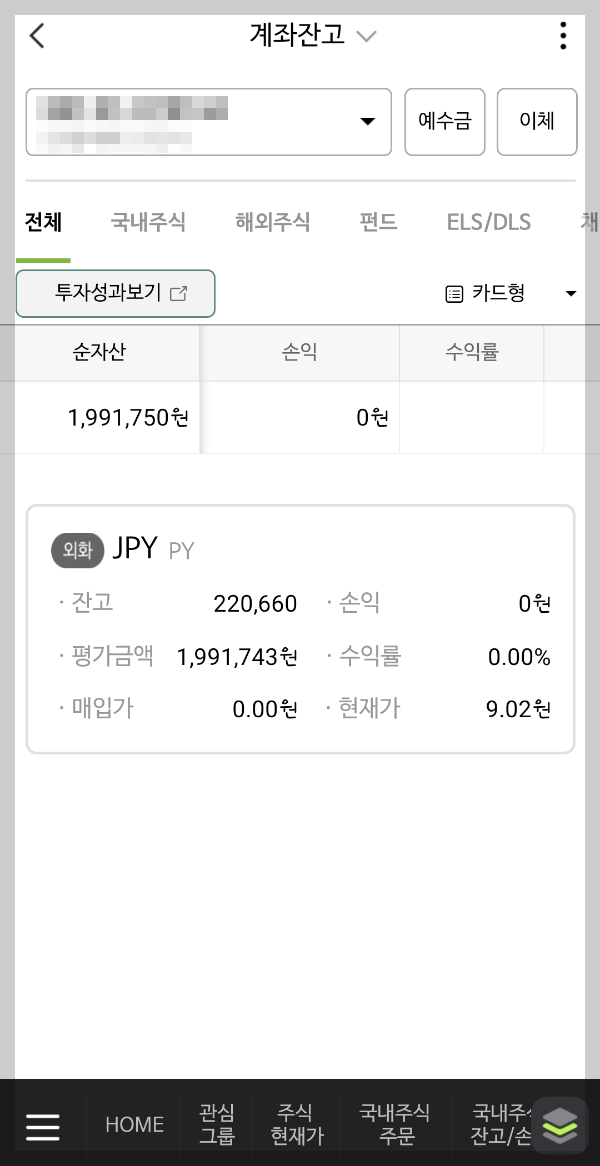Open the JPY foreign currency card
Image resolution: width=600 pixels, height=1166 pixels.
(x=300, y=629)
